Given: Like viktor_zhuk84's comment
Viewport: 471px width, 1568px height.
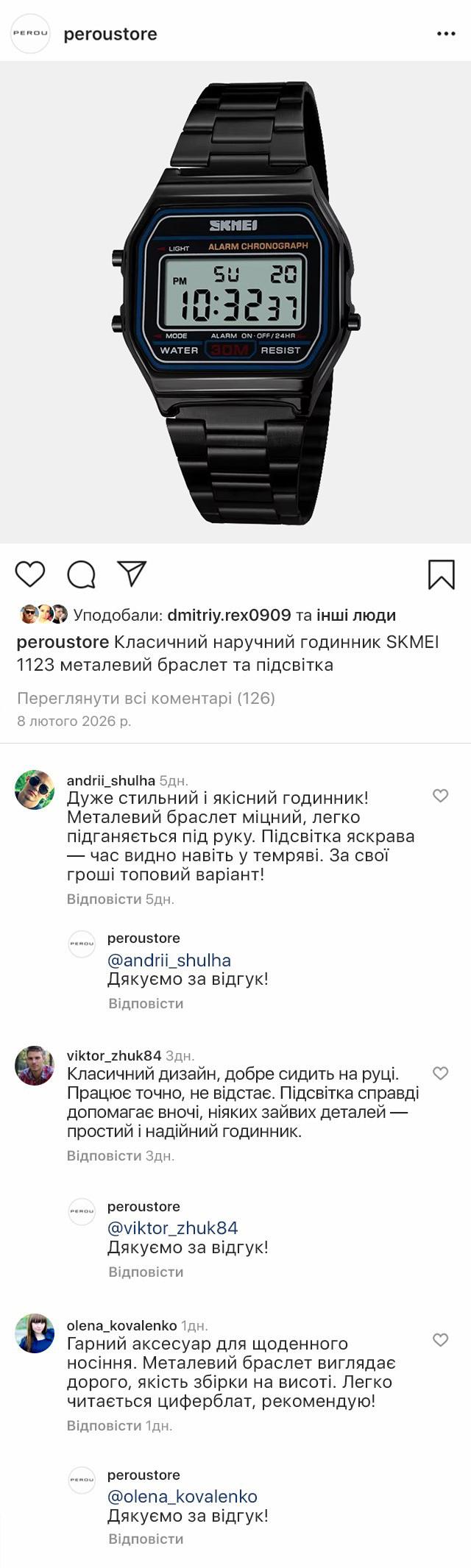Looking at the screenshot, I should tap(440, 1073).
